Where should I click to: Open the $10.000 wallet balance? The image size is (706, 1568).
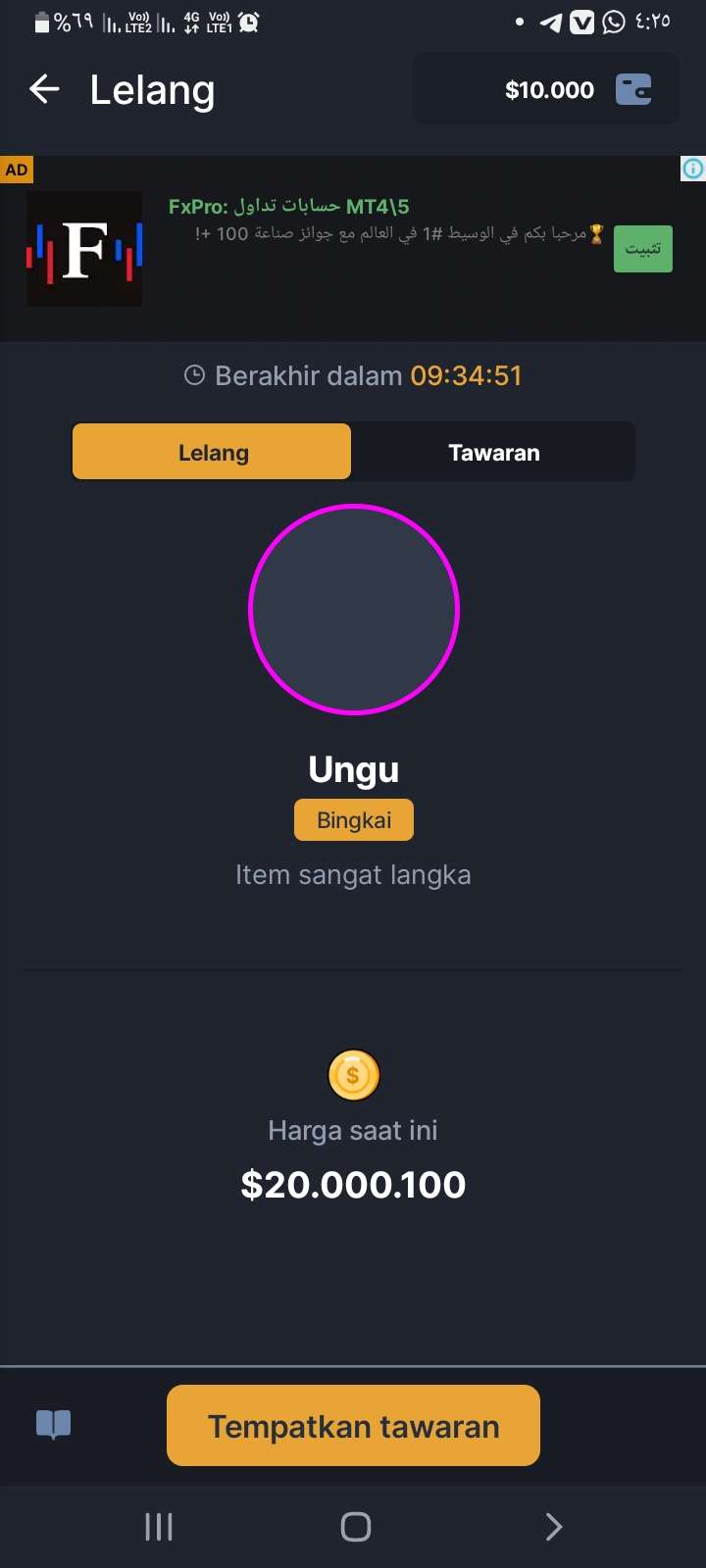pyautogui.click(x=546, y=90)
